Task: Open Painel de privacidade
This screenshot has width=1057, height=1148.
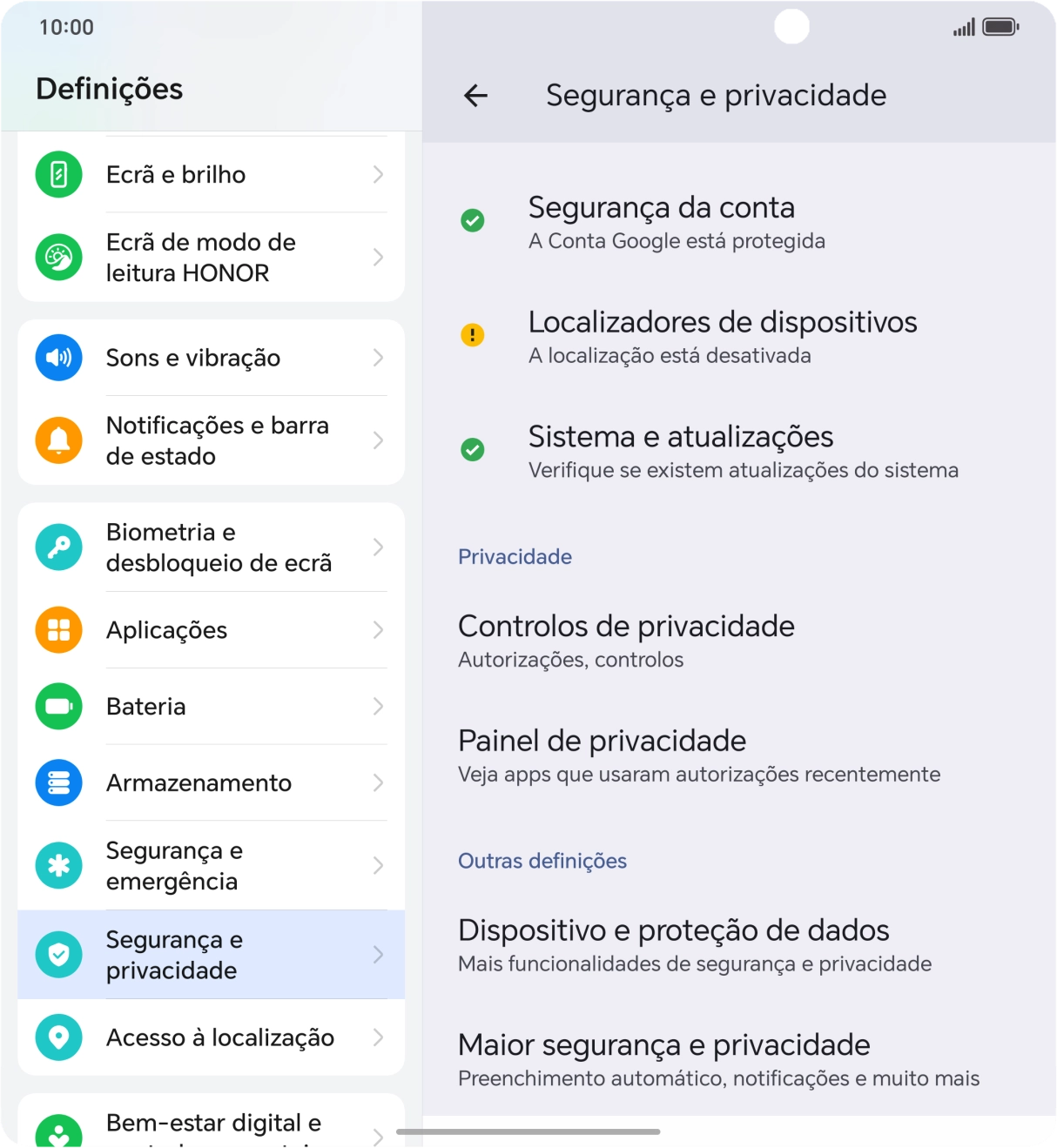Action: tap(601, 754)
